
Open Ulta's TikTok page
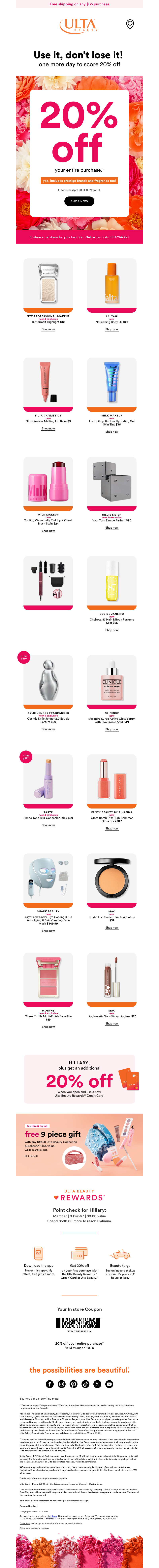coord(85,1384)
